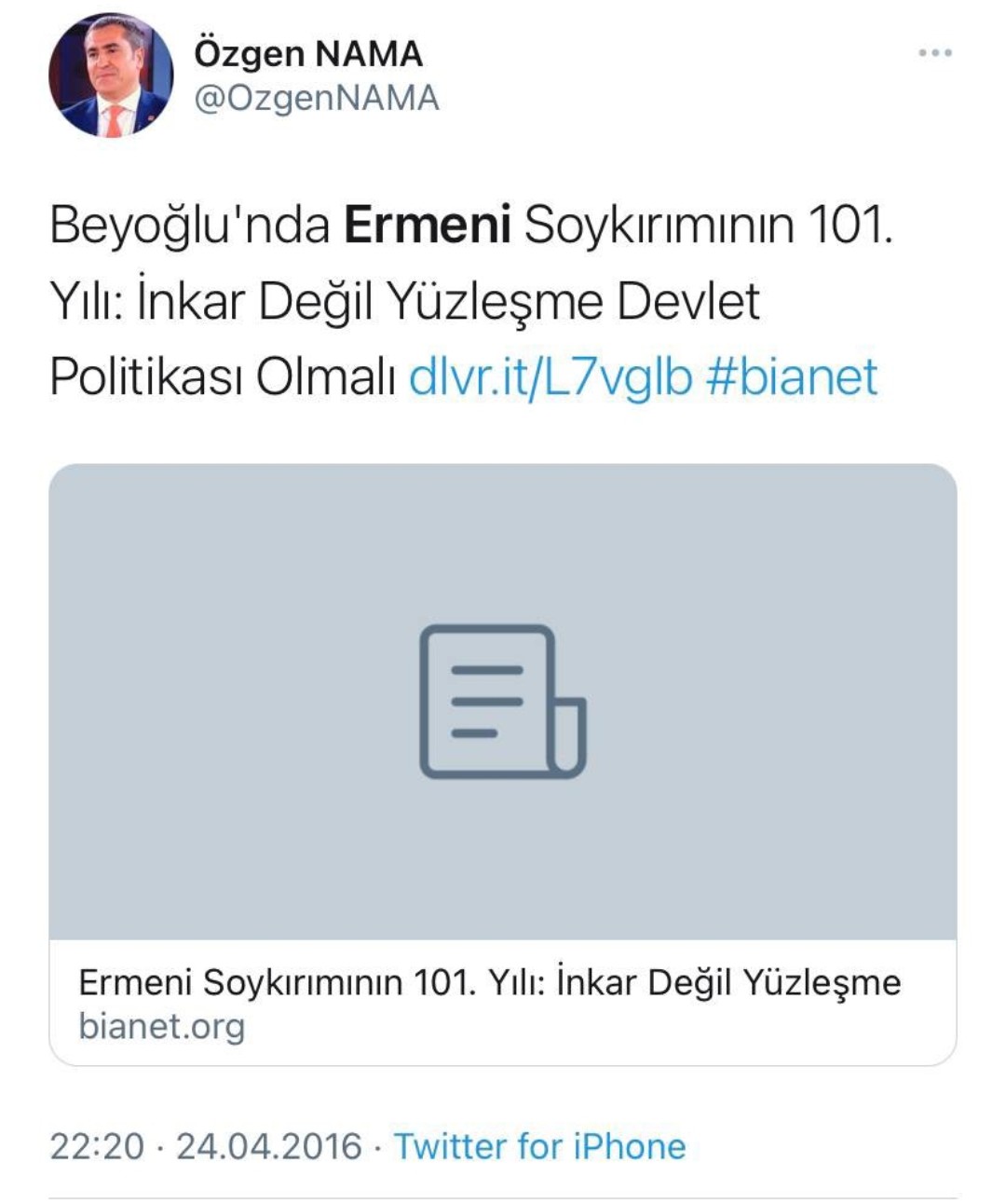Tap the Twitter for iPhone source link
Image resolution: width=1006 pixels, height=1204 pixels.
(539, 1146)
